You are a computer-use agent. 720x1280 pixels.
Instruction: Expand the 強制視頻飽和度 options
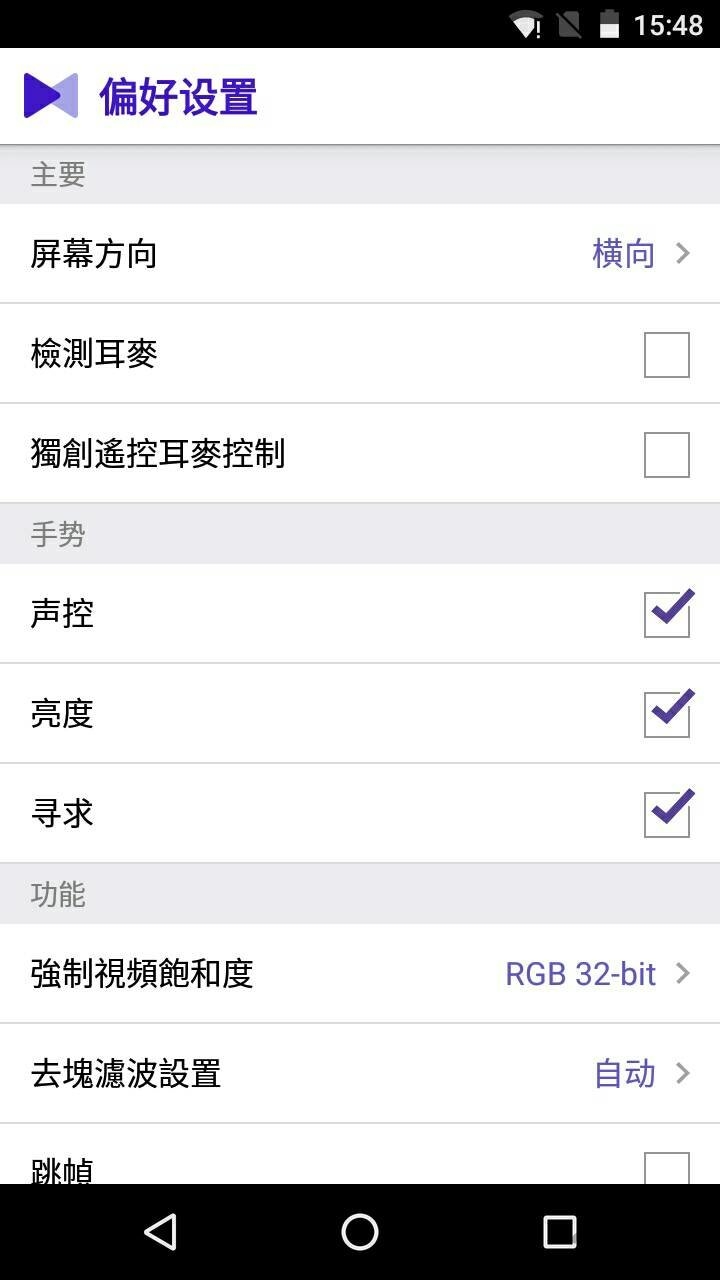point(360,973)
